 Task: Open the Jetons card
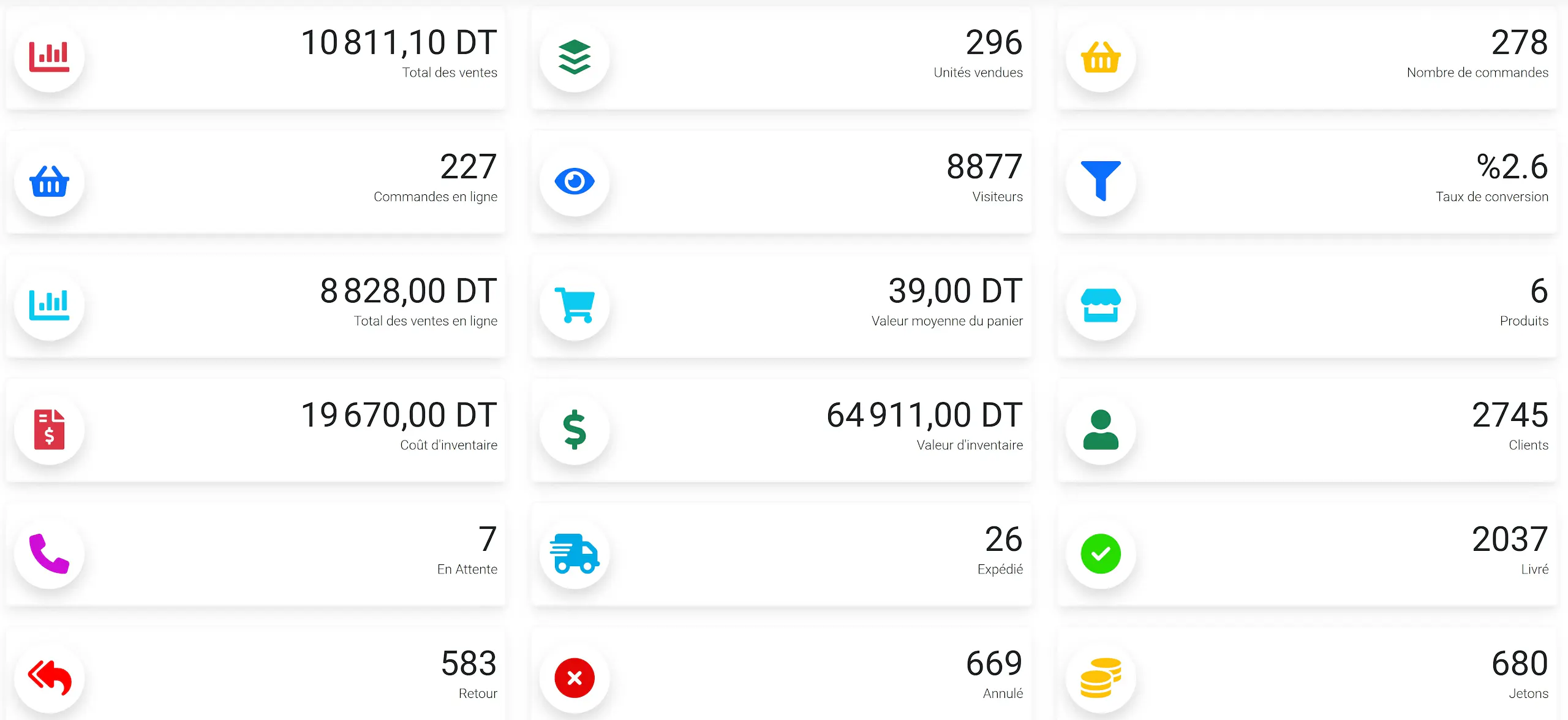pyautogui.click(x=1307, y=674)
